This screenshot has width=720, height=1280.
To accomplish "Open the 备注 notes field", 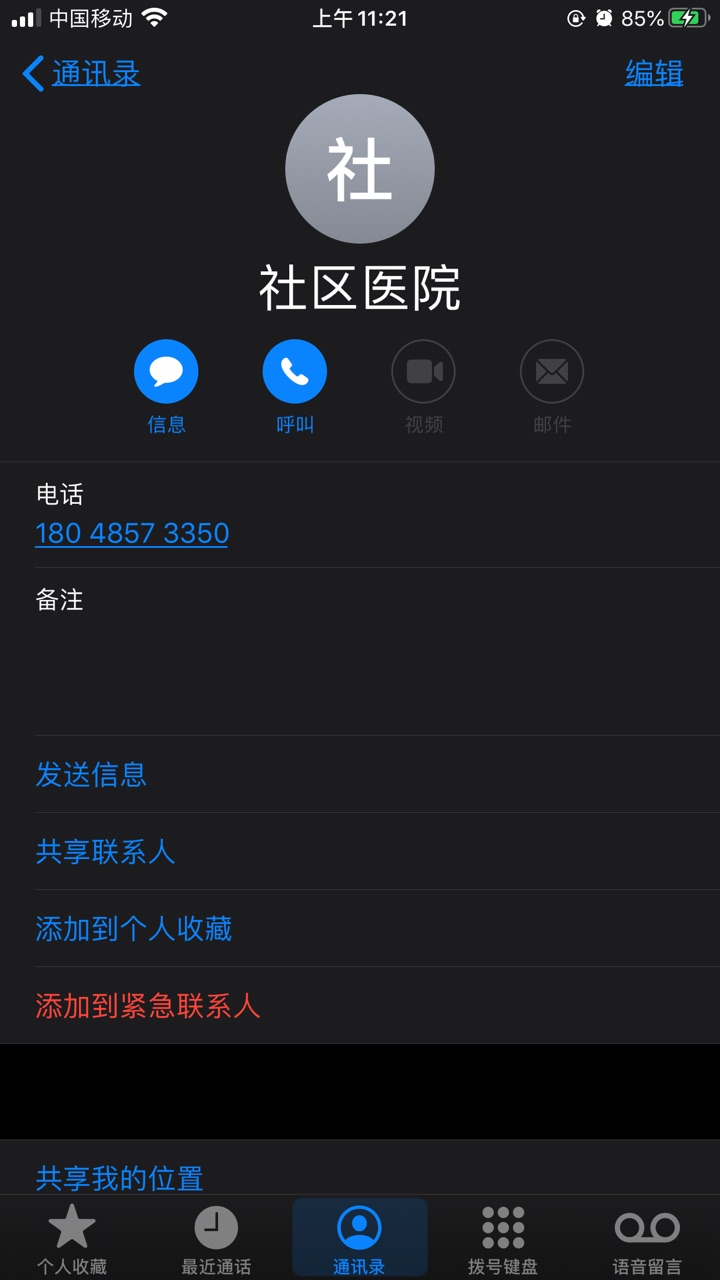I will click(360, 651).
